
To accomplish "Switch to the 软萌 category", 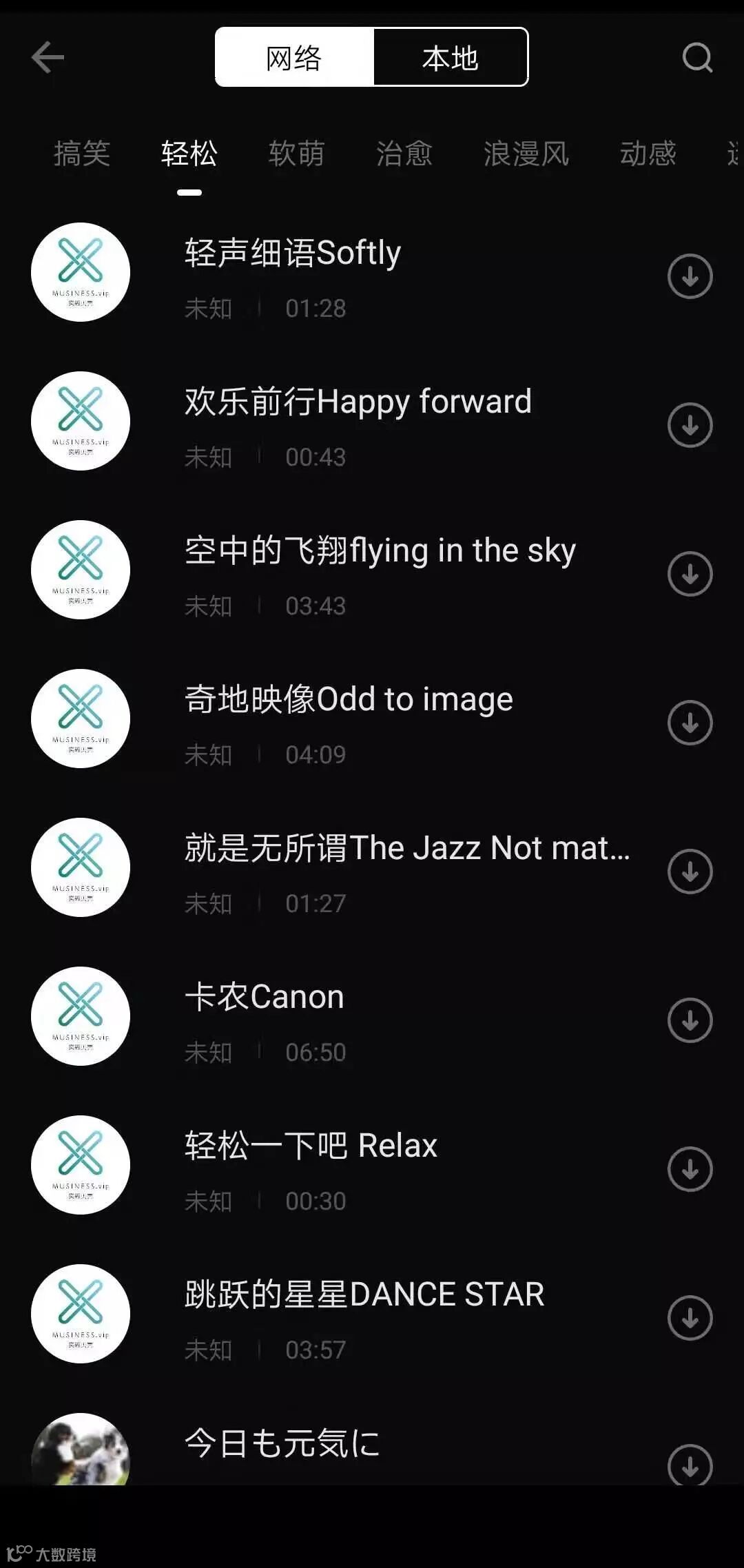I will tap(296, 153).
